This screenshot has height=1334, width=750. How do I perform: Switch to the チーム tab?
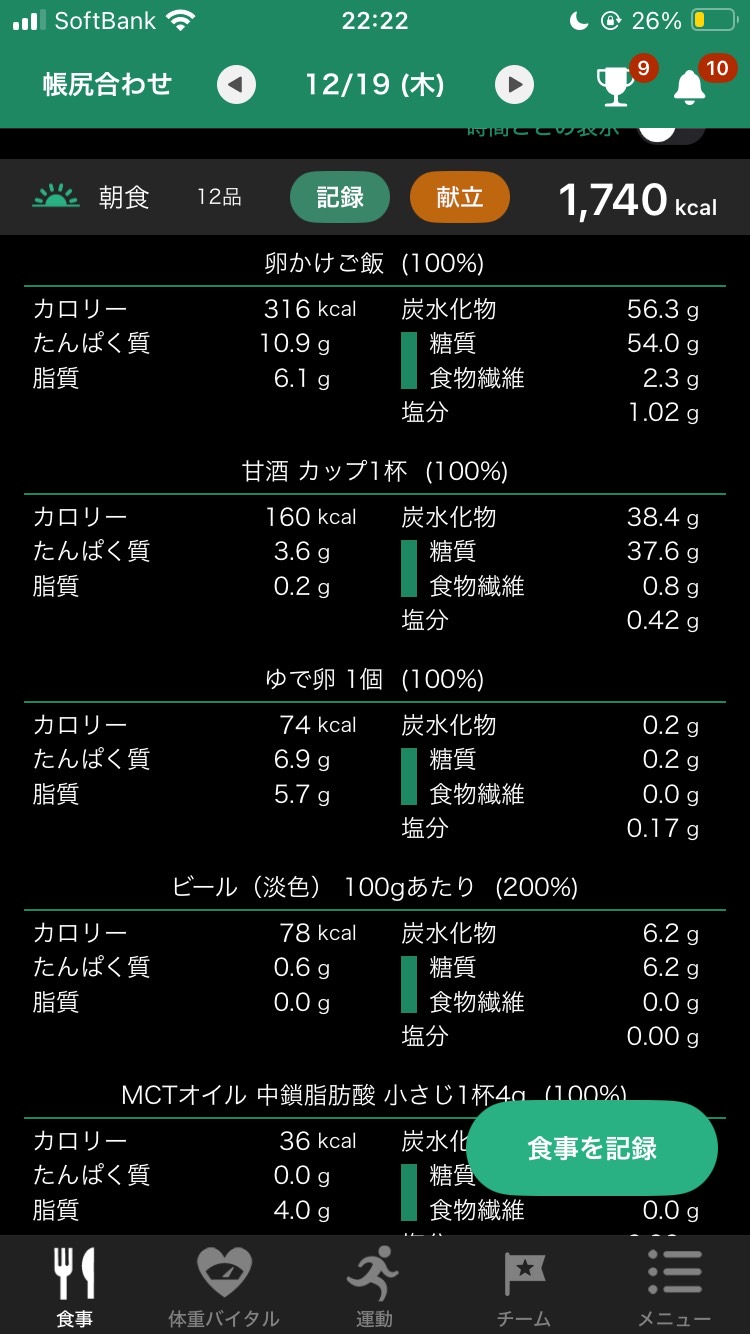(x=524, y=1285)
